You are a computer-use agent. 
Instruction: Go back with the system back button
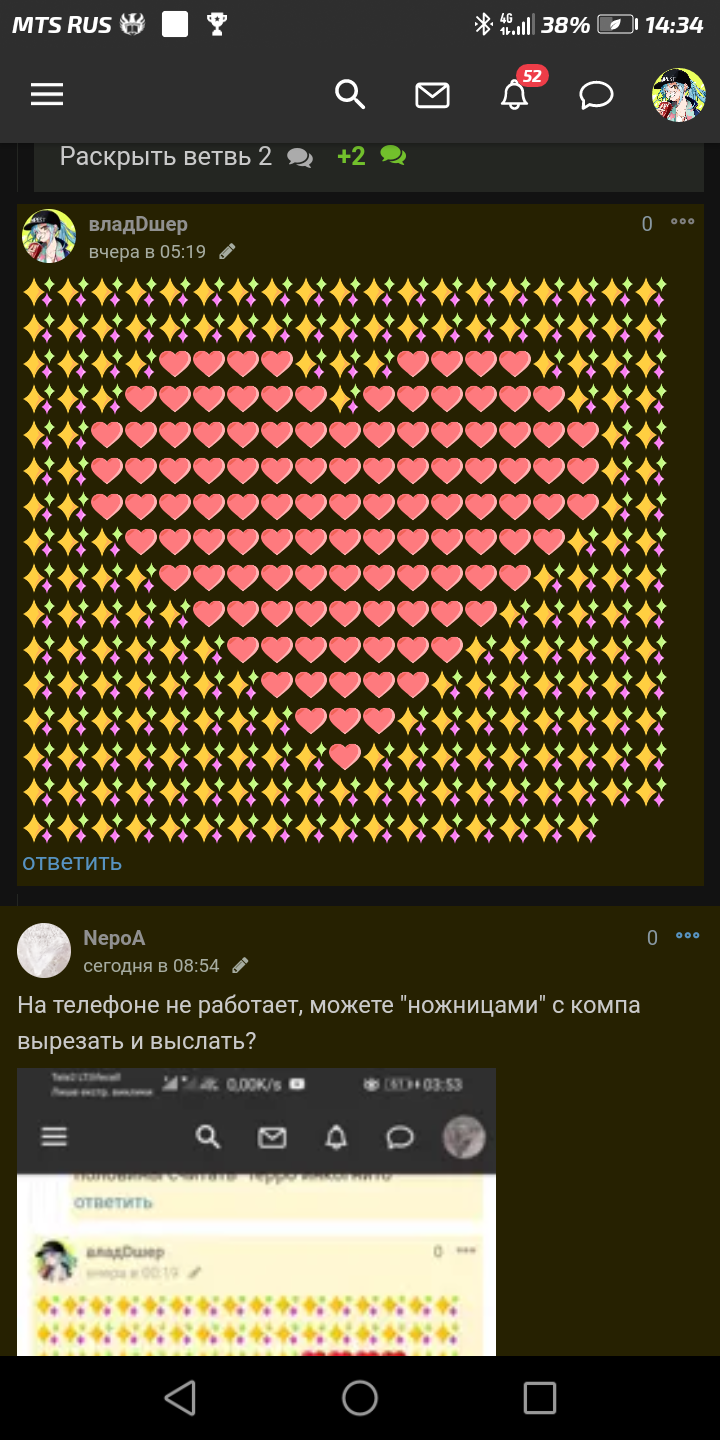180,1398
